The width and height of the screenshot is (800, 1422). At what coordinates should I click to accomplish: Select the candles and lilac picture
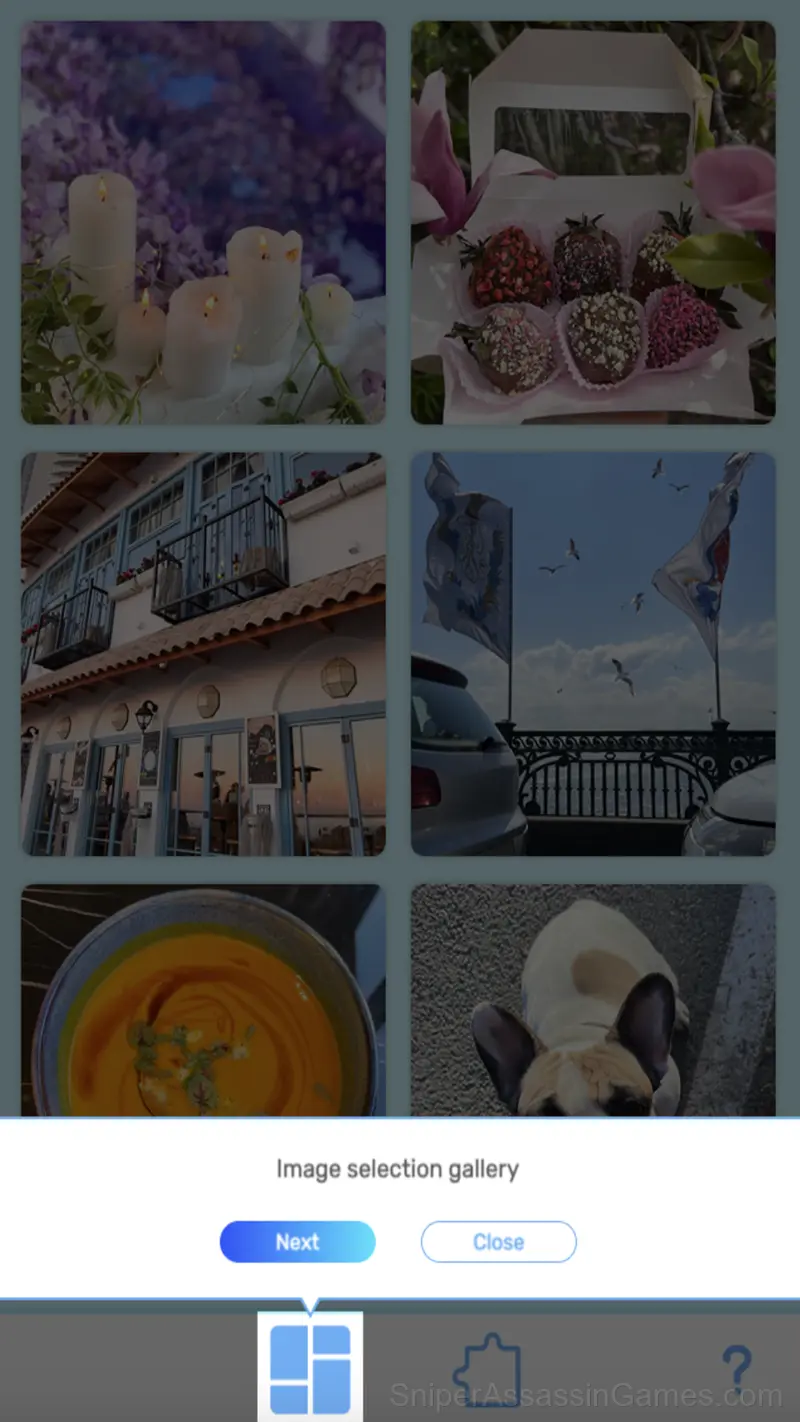(203, 223)
